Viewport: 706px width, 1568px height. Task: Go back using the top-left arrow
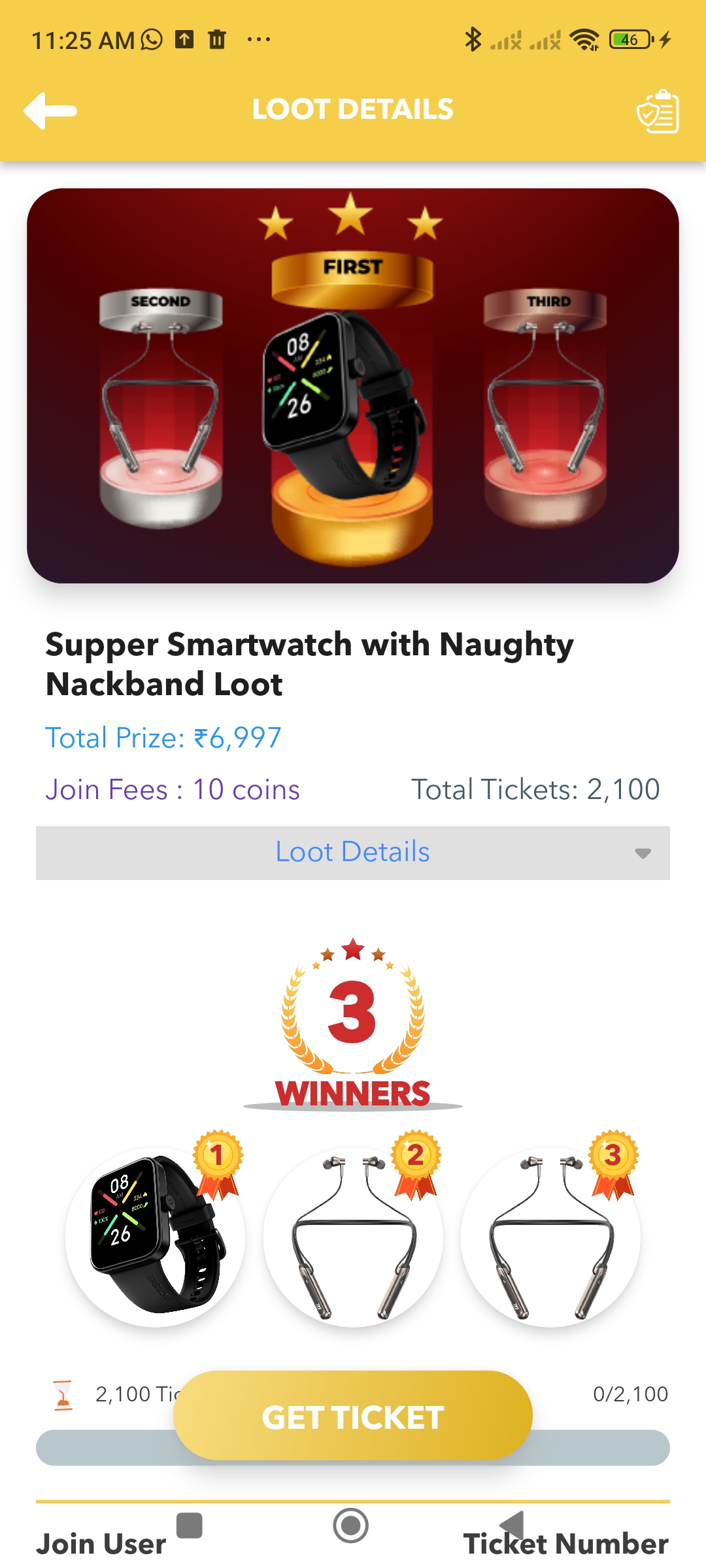50,110
